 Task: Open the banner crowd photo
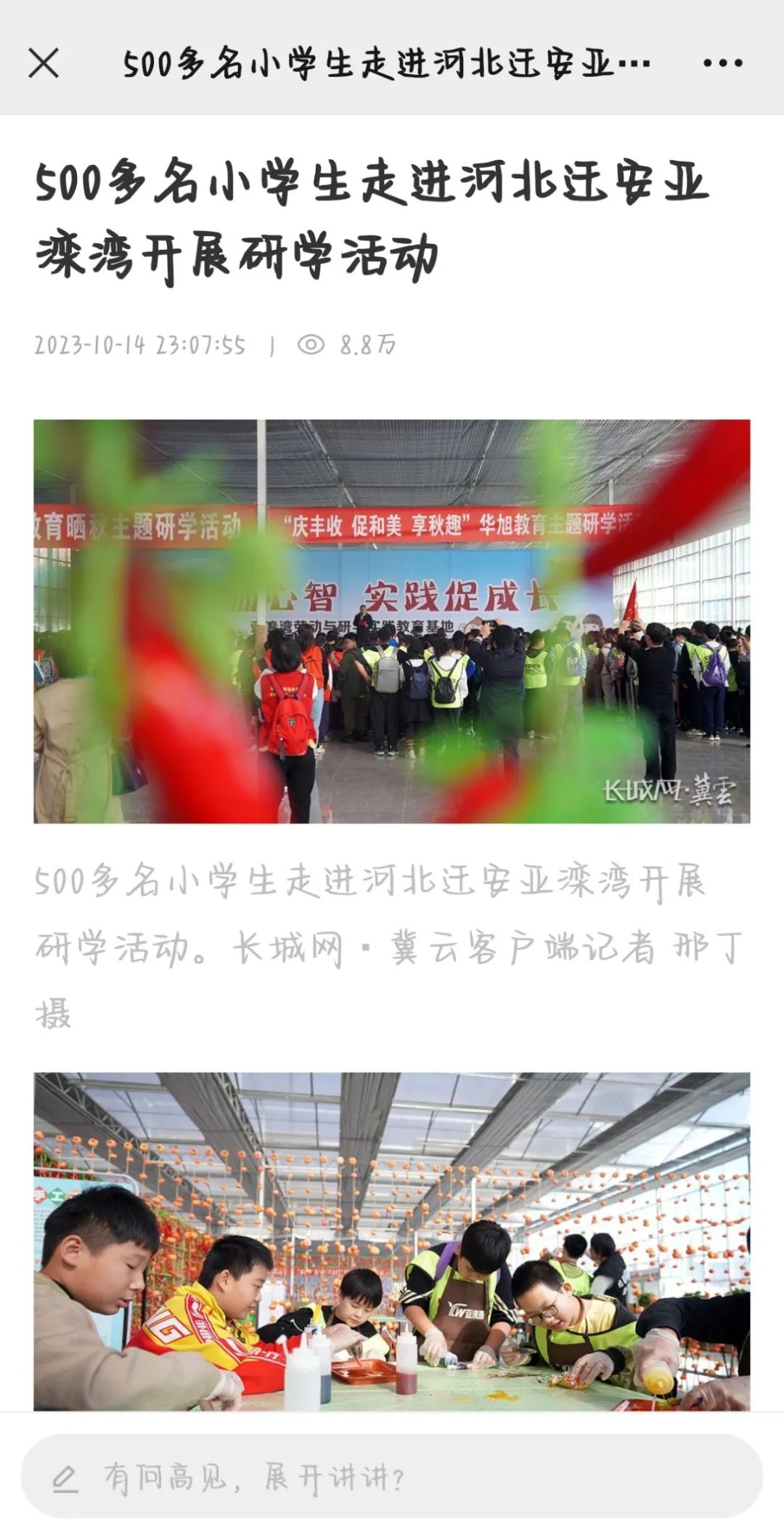(x=392, y=621)
